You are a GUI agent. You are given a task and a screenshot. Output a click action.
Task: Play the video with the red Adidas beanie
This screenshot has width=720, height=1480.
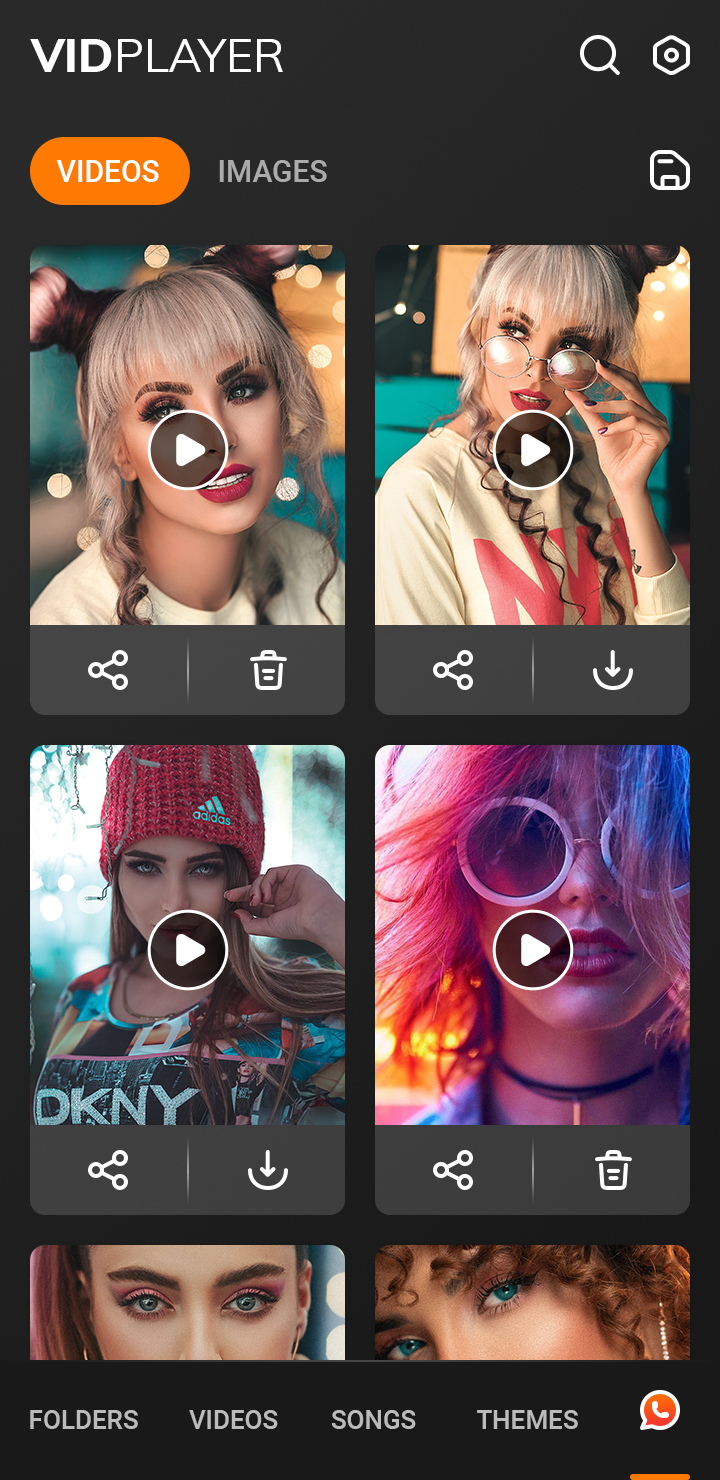pos(188,950)
